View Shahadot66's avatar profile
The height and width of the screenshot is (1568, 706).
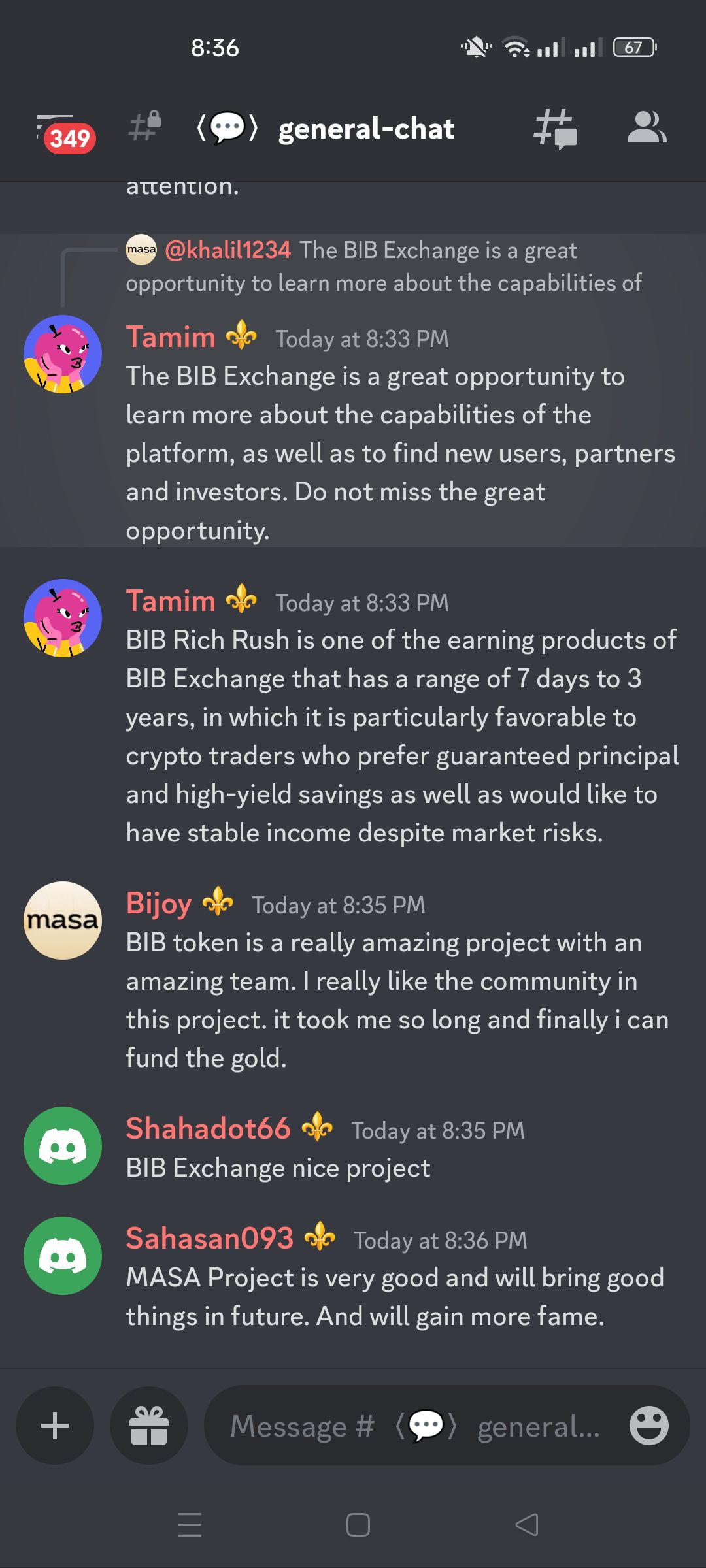click(x=63, y=1146)
